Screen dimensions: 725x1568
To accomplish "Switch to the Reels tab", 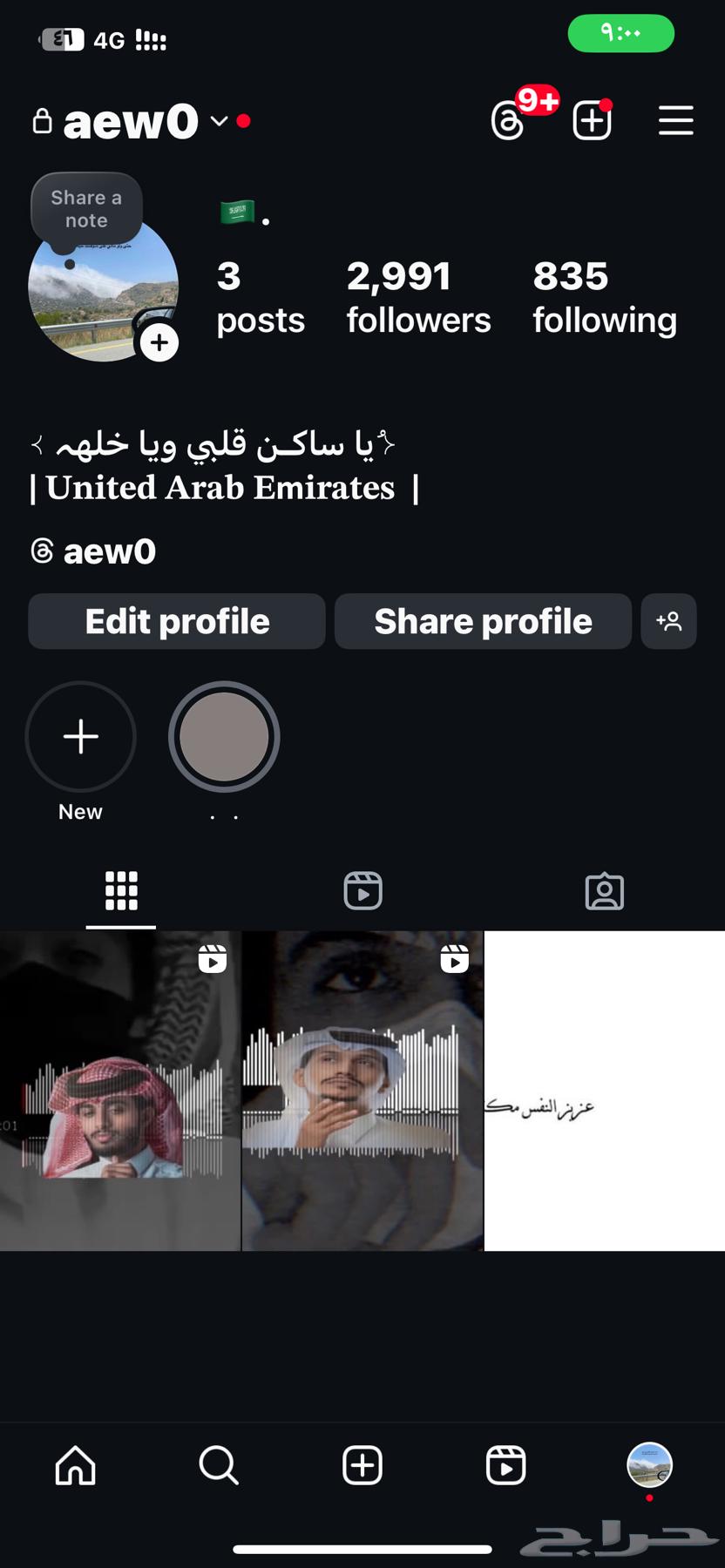I will coord(362,890).
